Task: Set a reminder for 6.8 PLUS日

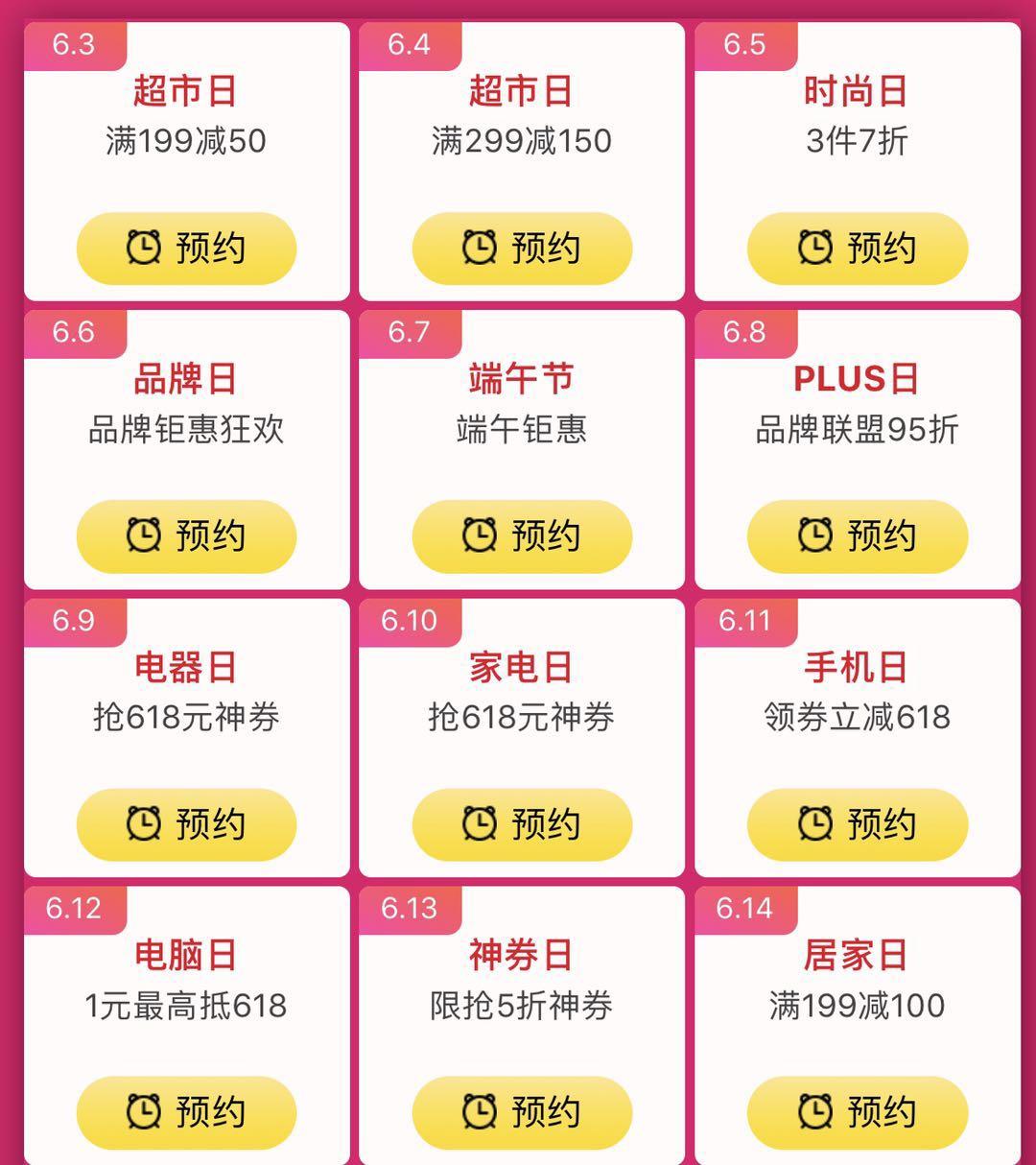Action: [858, 536]
